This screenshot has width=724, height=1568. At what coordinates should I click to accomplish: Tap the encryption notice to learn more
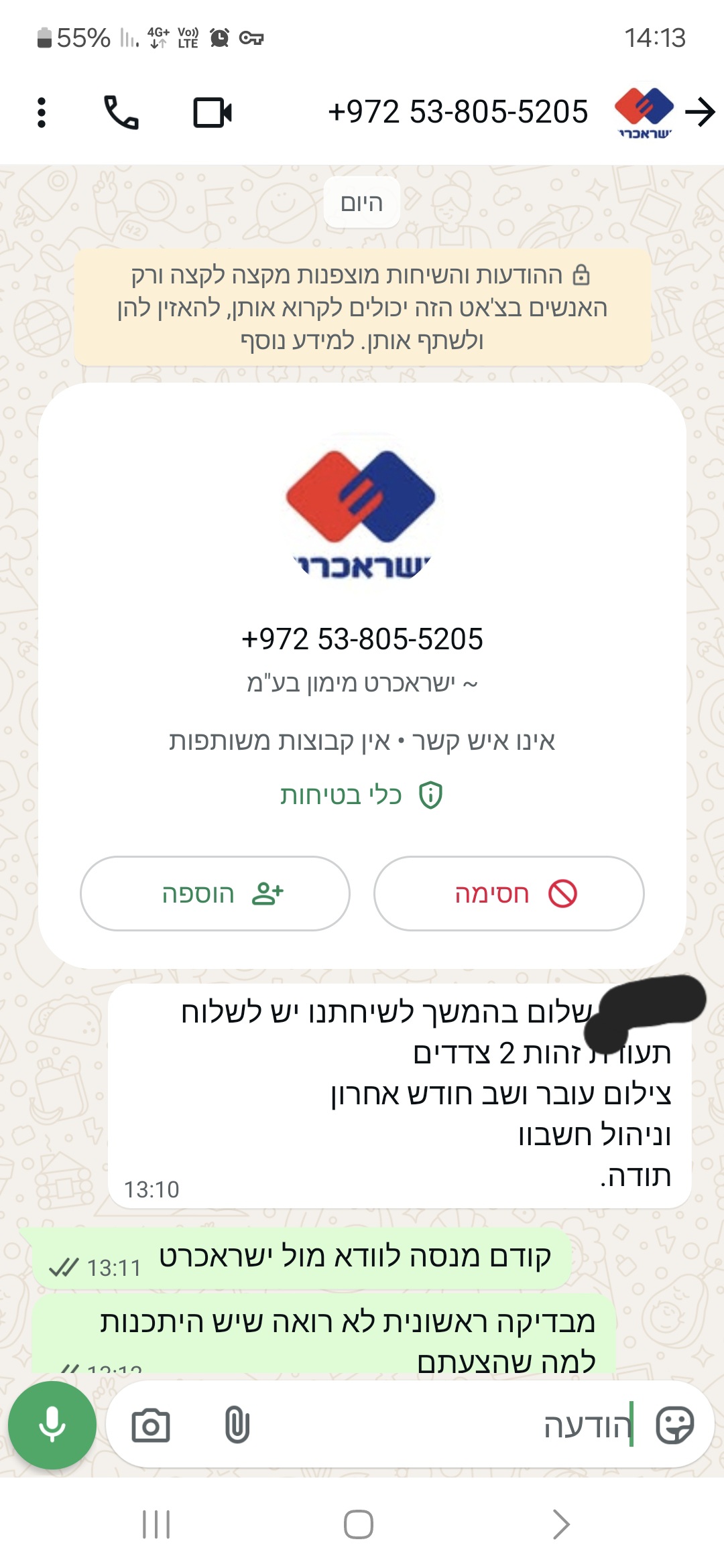pos(362,308)
